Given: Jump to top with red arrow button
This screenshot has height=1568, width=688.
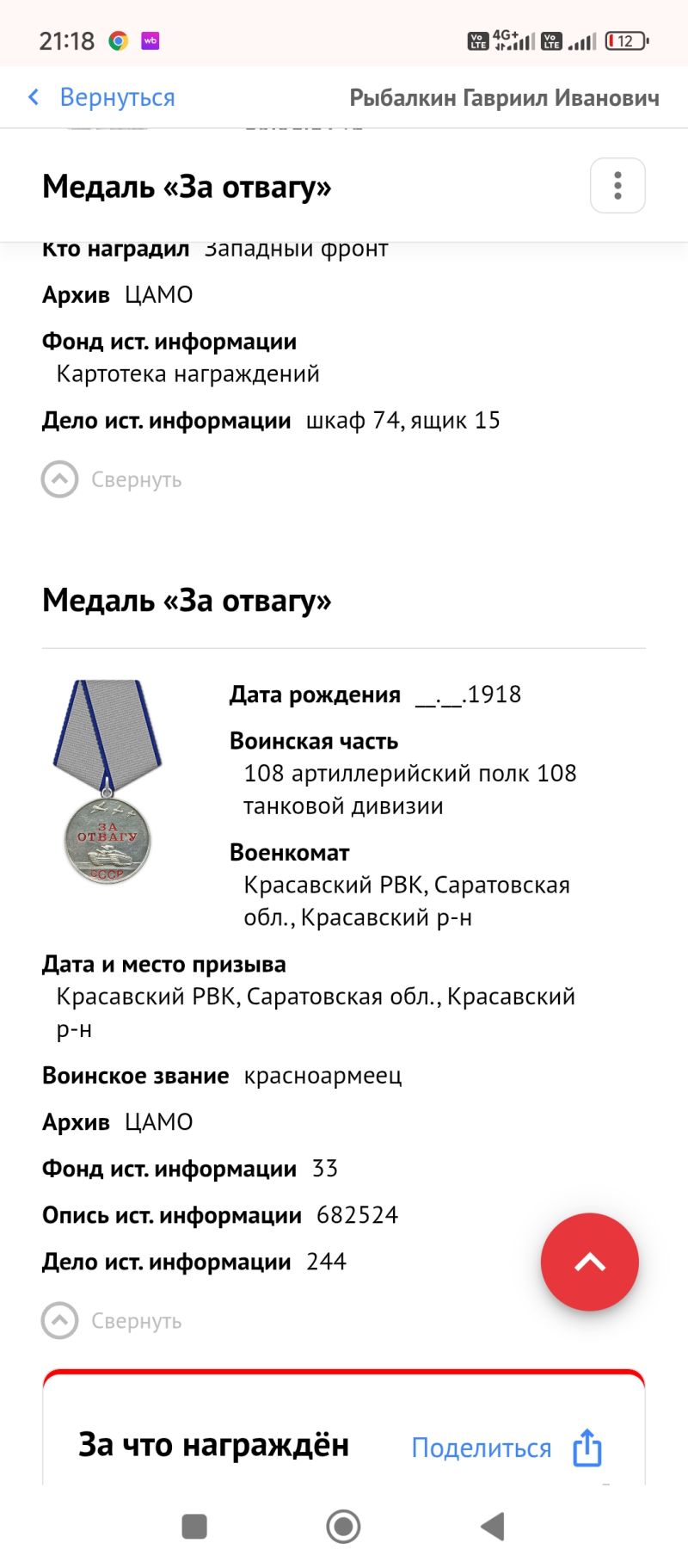Looking at the screenshot, I should pos(589,1262).
